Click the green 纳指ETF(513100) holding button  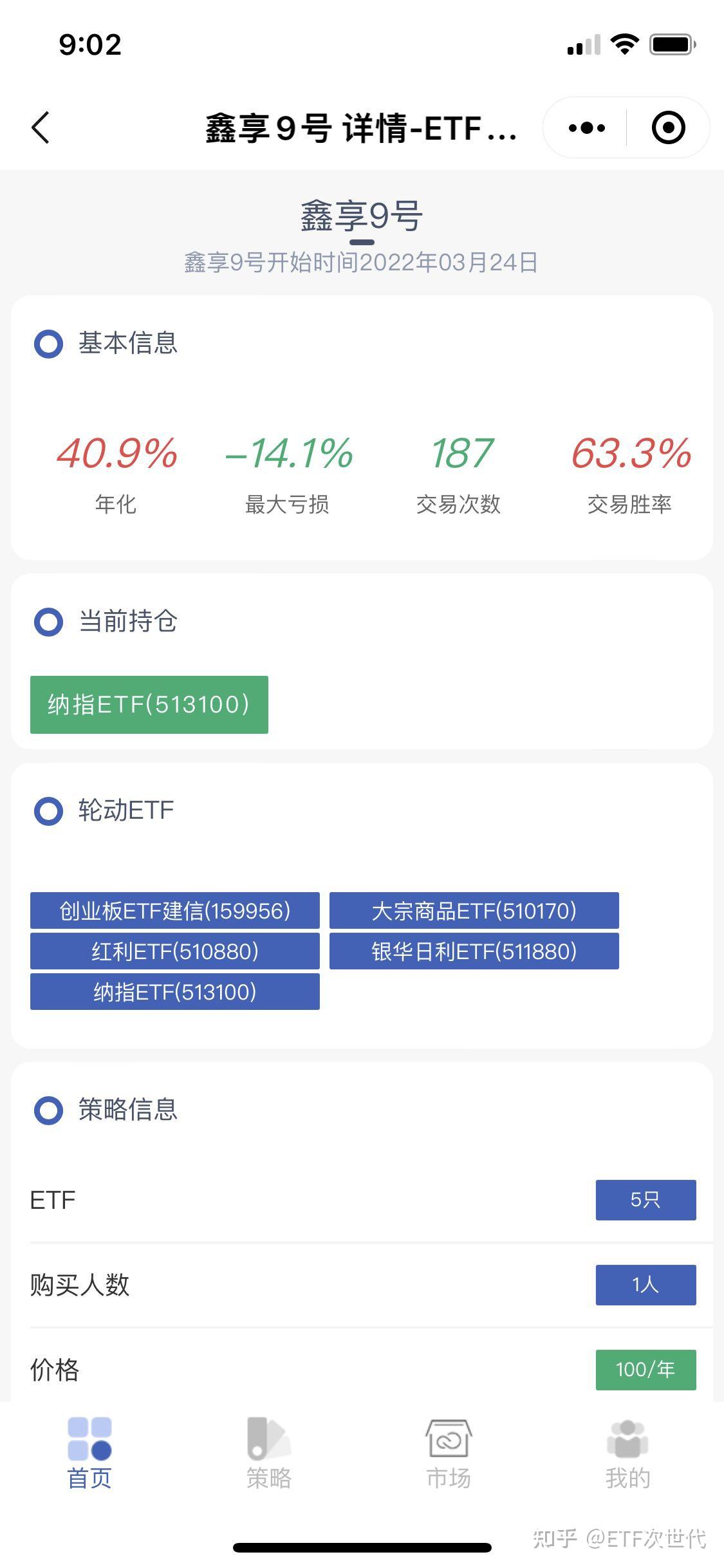[149, 705]
